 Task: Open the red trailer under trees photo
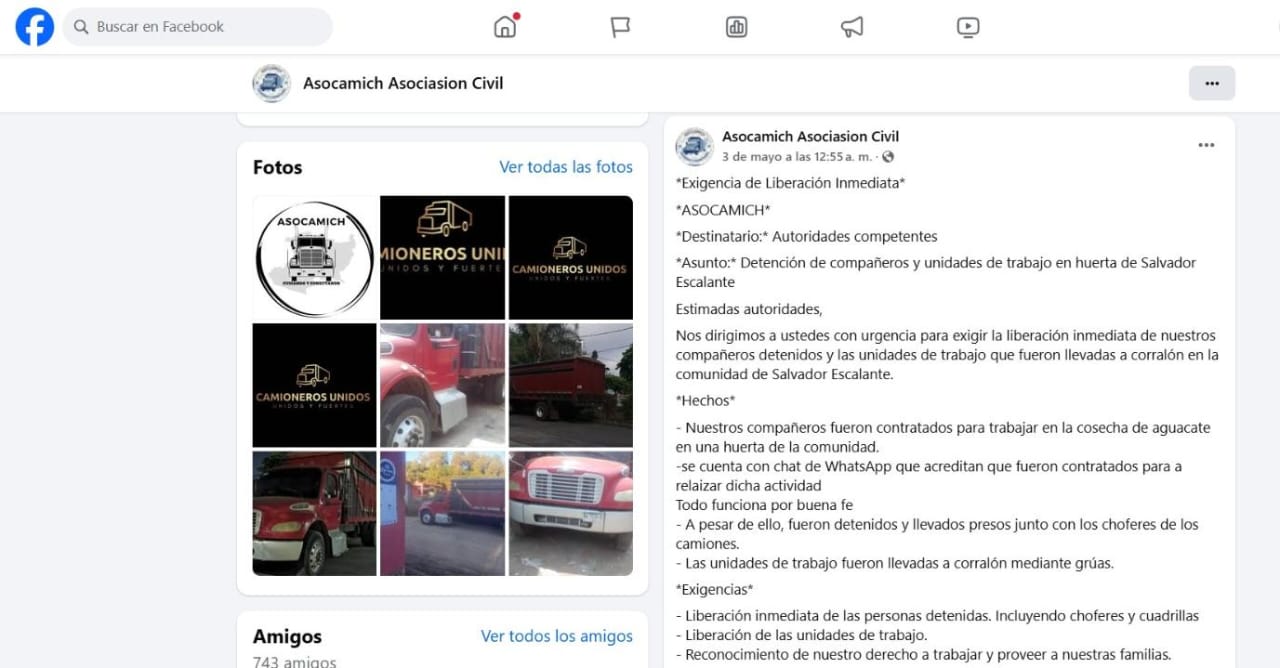tap(571, 385)
